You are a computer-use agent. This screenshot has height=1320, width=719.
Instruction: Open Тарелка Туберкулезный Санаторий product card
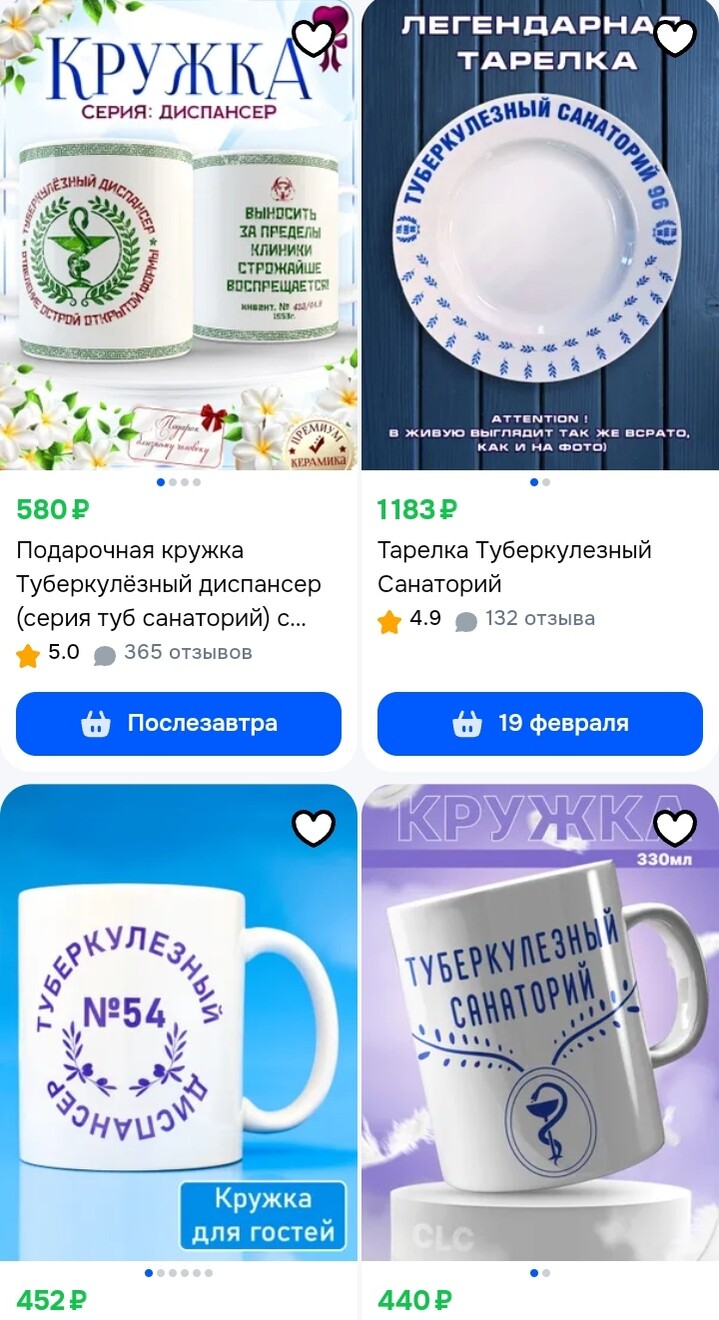[x=514, y=566]
